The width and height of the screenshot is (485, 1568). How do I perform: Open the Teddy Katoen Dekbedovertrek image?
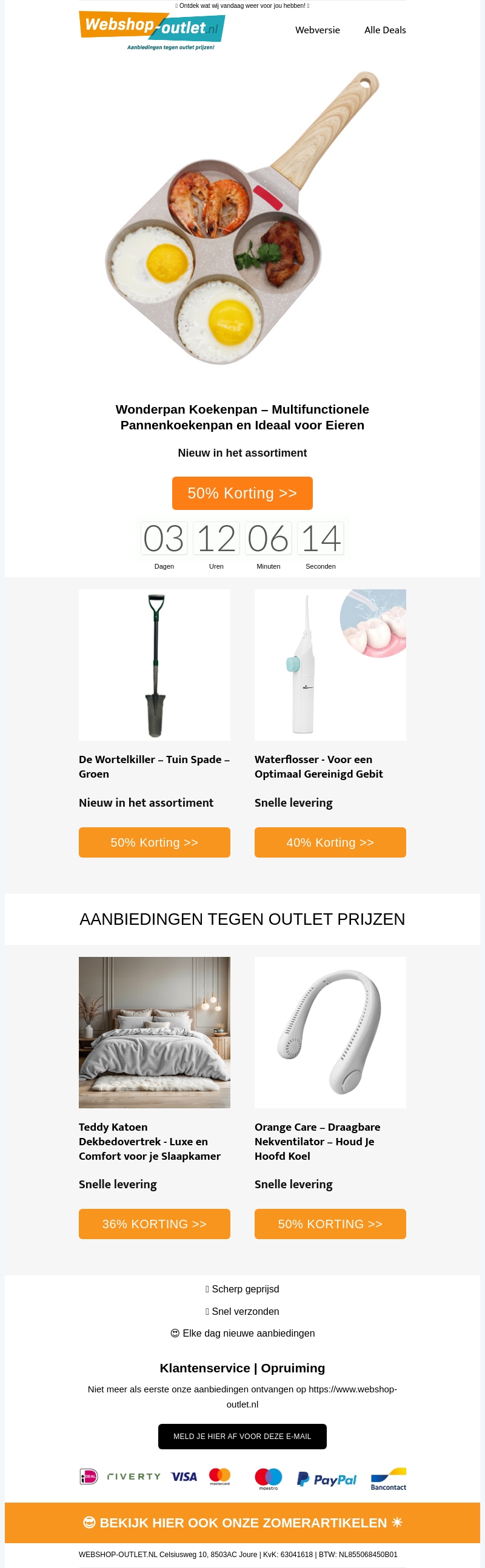point(154,1033)
